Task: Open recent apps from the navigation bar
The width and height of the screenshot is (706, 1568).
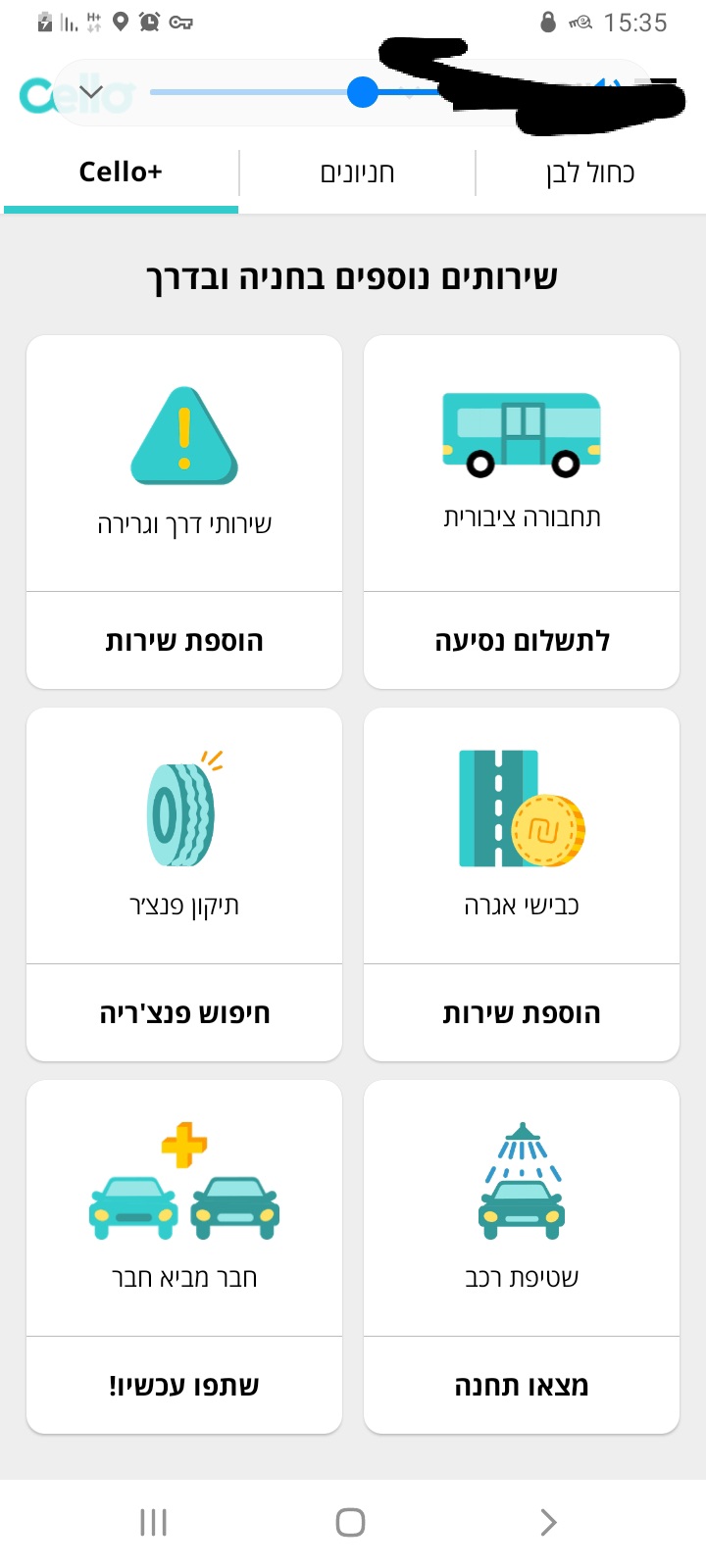Action: [154, 1522]
